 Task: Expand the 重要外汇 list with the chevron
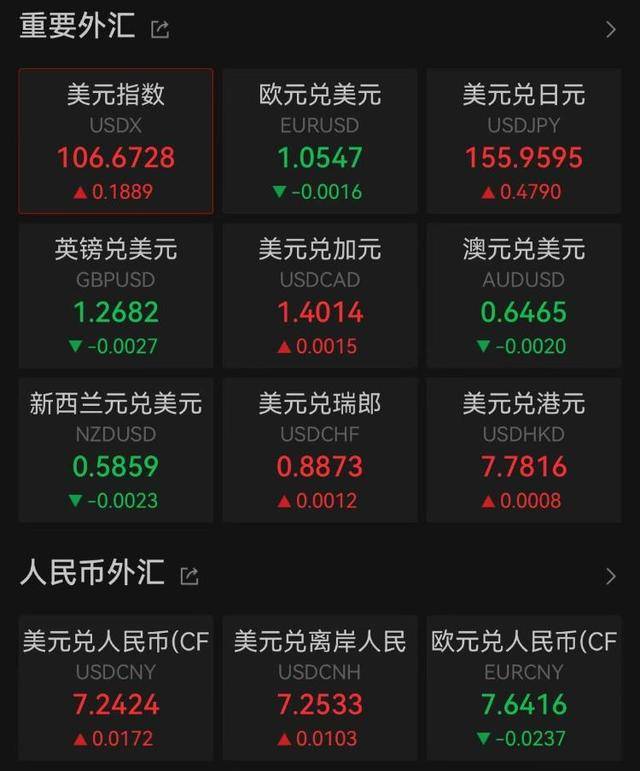tap(611, 30)
